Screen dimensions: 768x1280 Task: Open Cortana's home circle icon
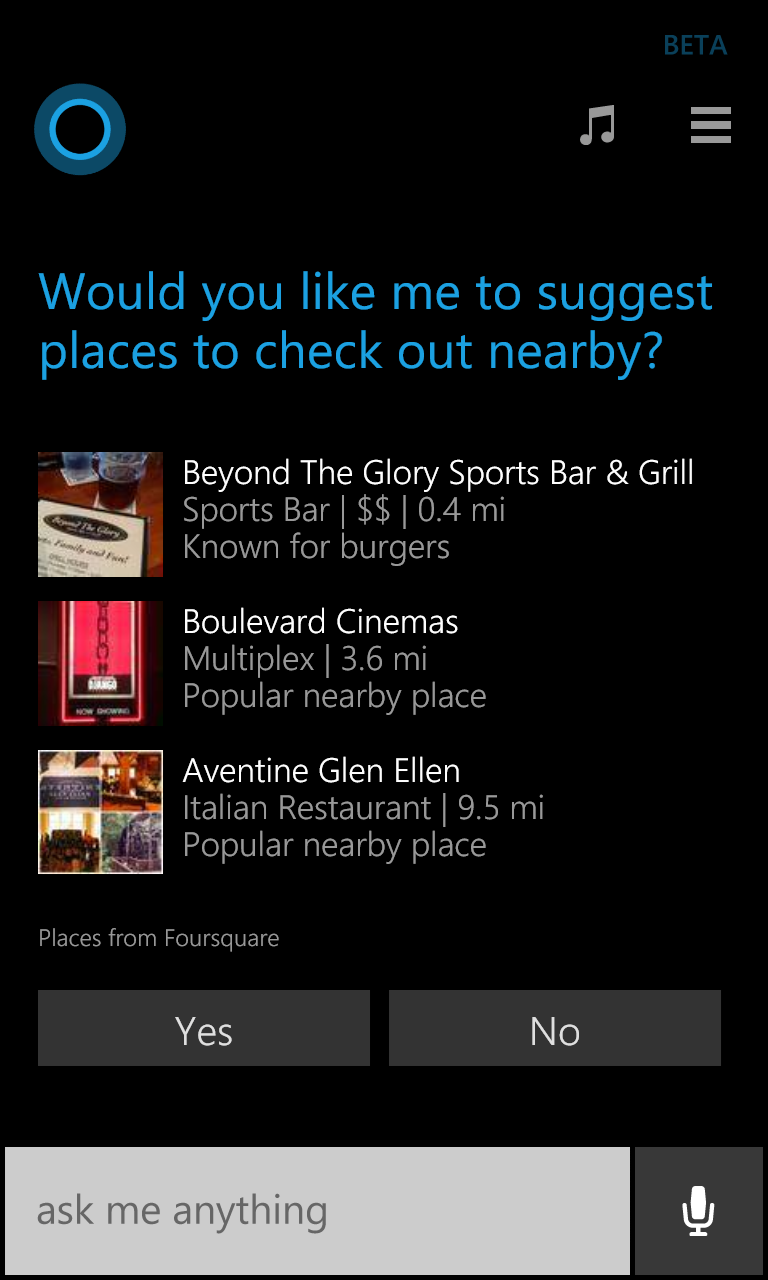[79, 129]
